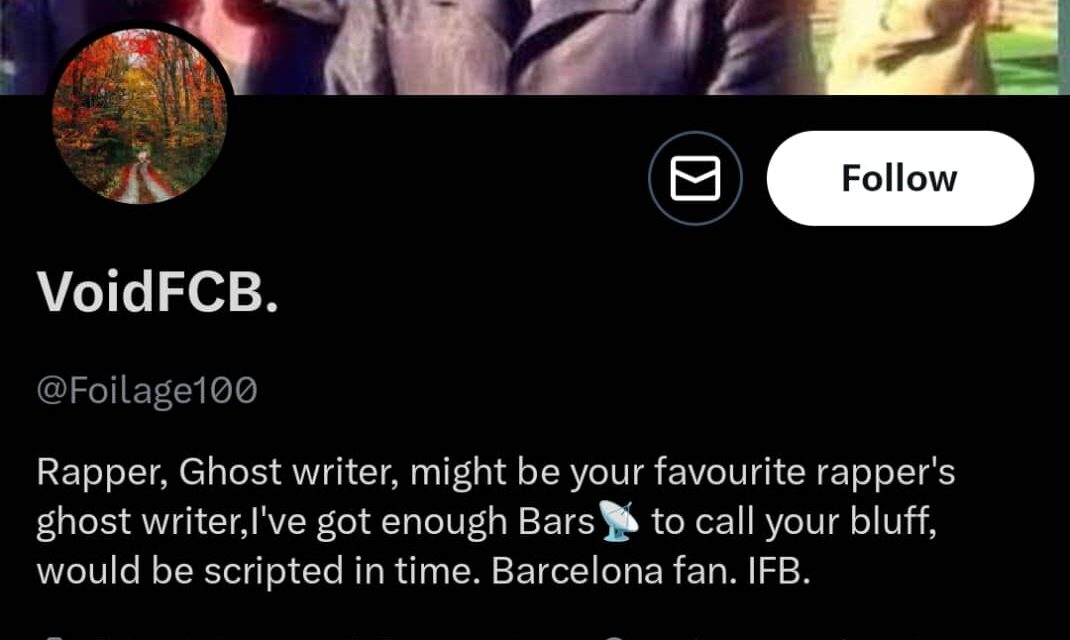Viewport: 1070px width, 640px height.
Task: Open the autumn-road profile picture
Action: [x=140, y=118]
